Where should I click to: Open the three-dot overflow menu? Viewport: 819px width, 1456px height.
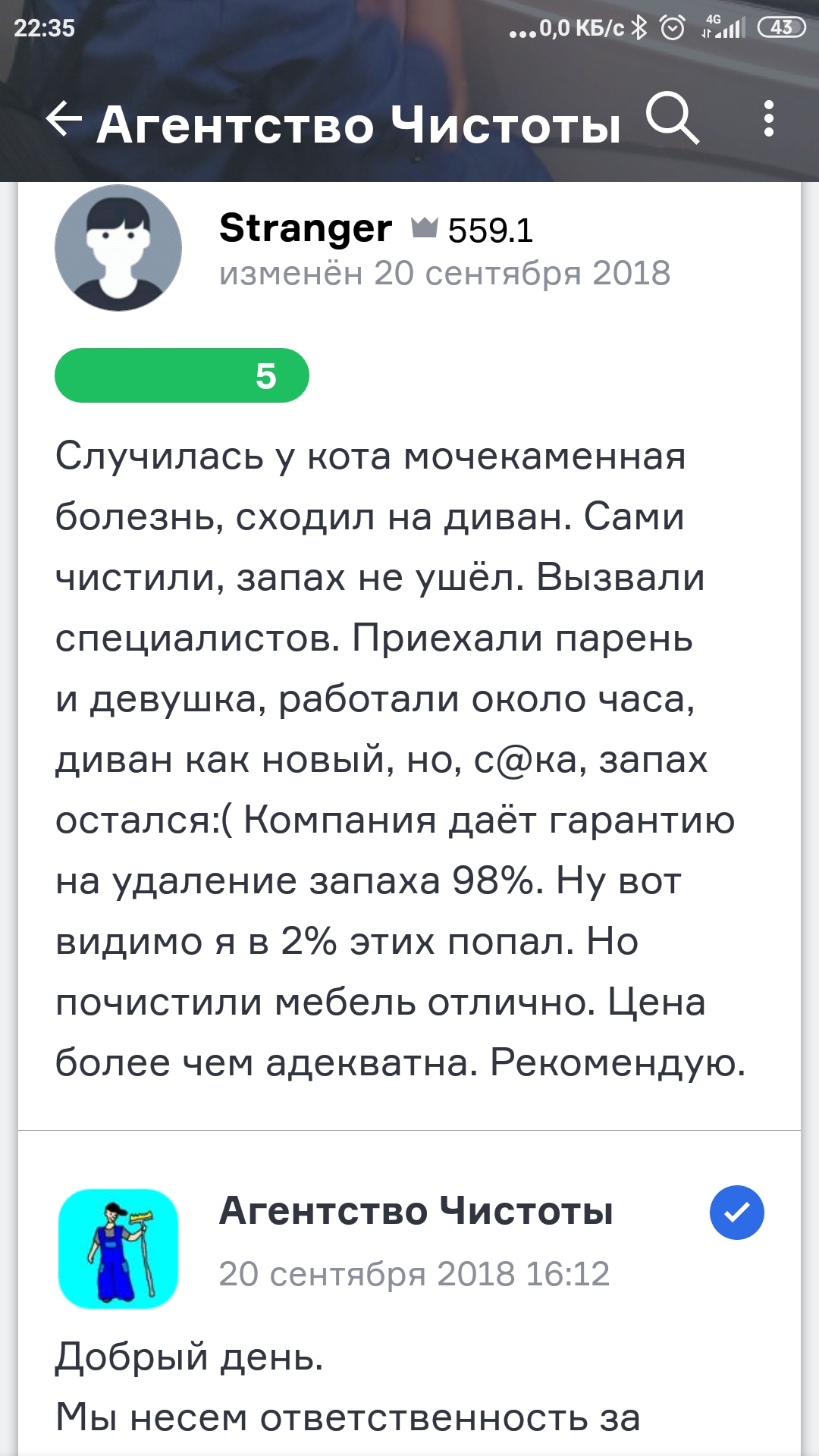pyautogui.click(x=769, y=119)
